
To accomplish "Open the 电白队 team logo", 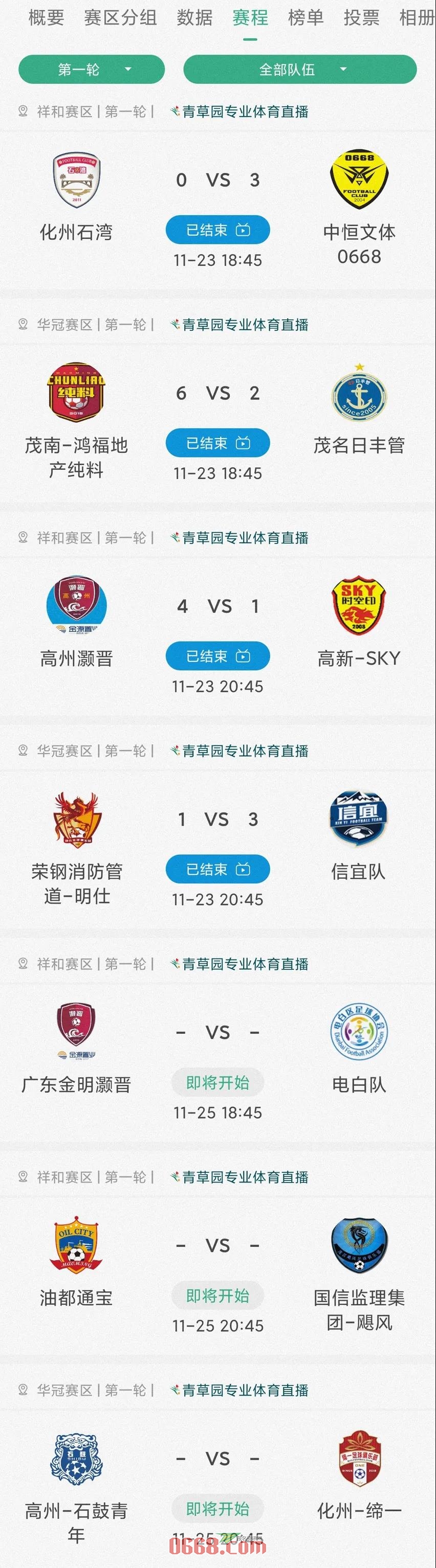I will tap(359, 1032).
